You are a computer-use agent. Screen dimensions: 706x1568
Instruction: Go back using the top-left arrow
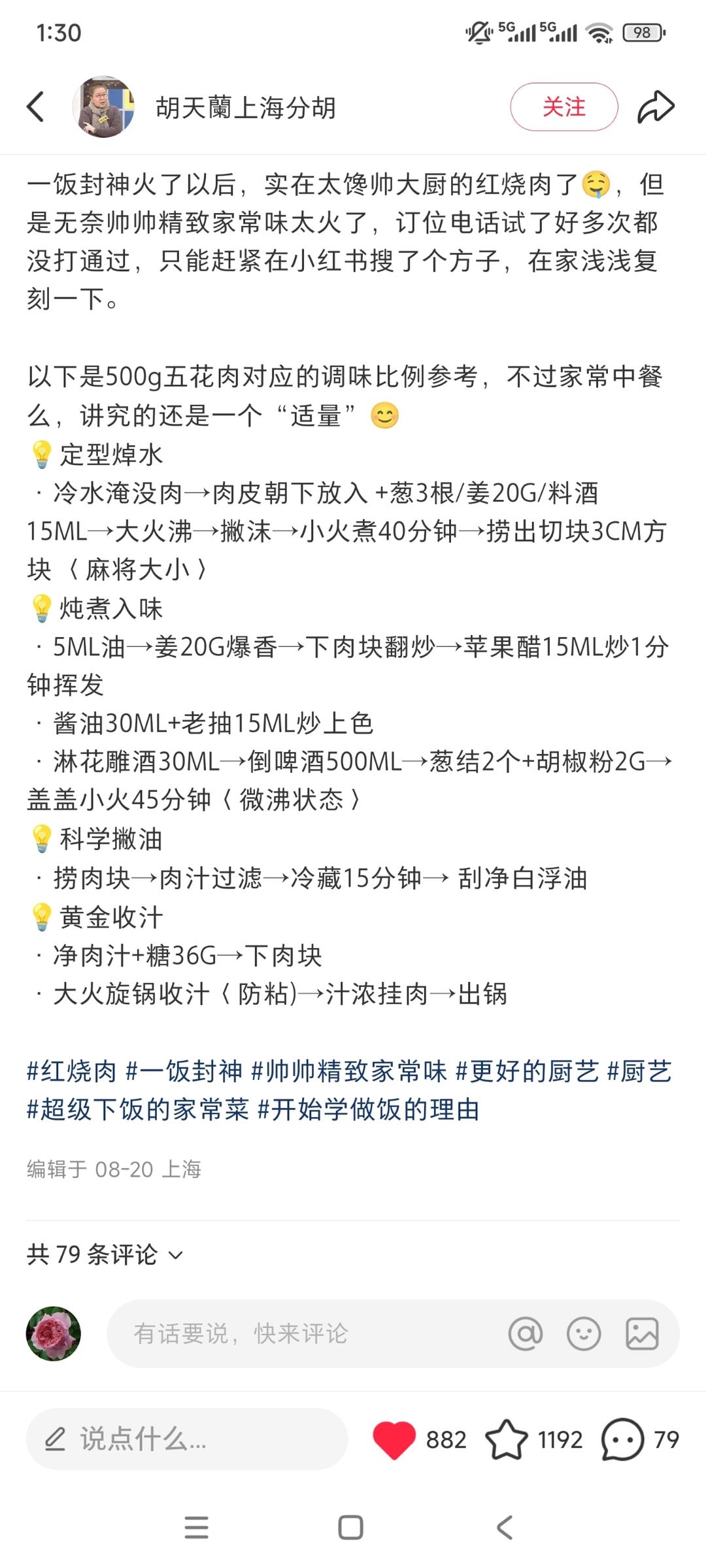(35, 107)
